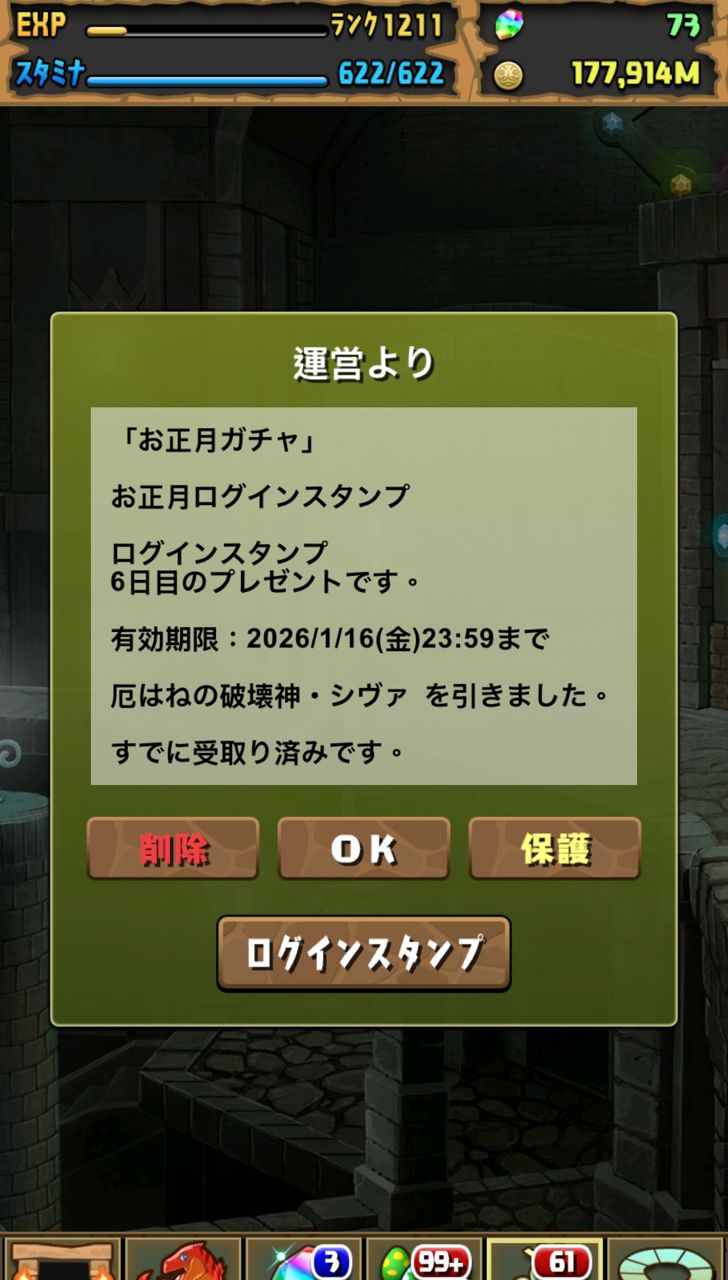This screenshot has height=1280, width=728.
Task: Open the ログインスタンプ button
Action: [x=364, y=953]
